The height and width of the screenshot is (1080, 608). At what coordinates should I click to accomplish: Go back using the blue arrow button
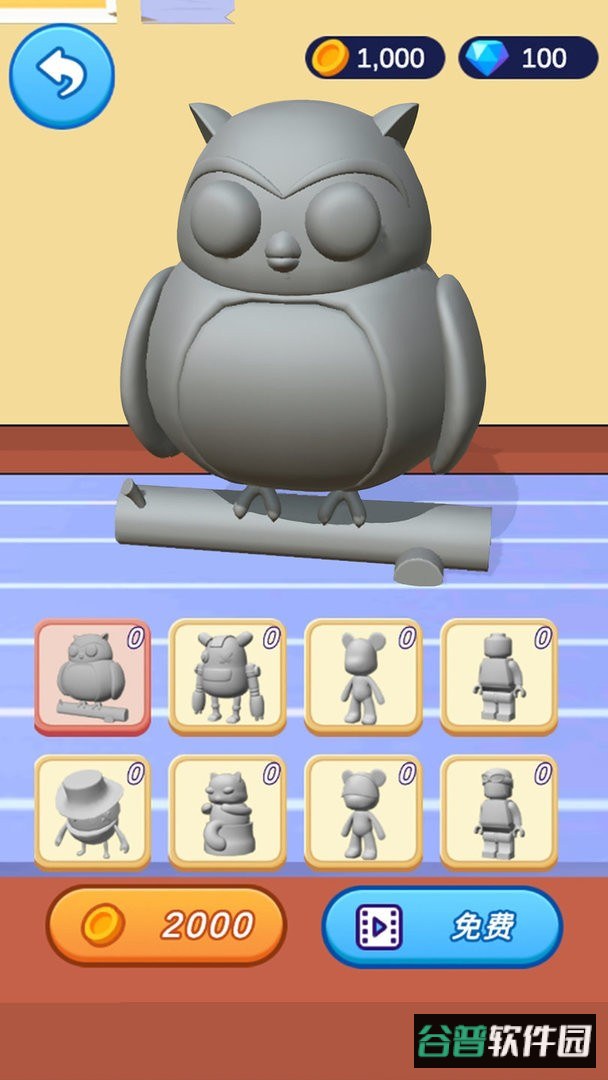pyautogui.click(x=62, y=76)
